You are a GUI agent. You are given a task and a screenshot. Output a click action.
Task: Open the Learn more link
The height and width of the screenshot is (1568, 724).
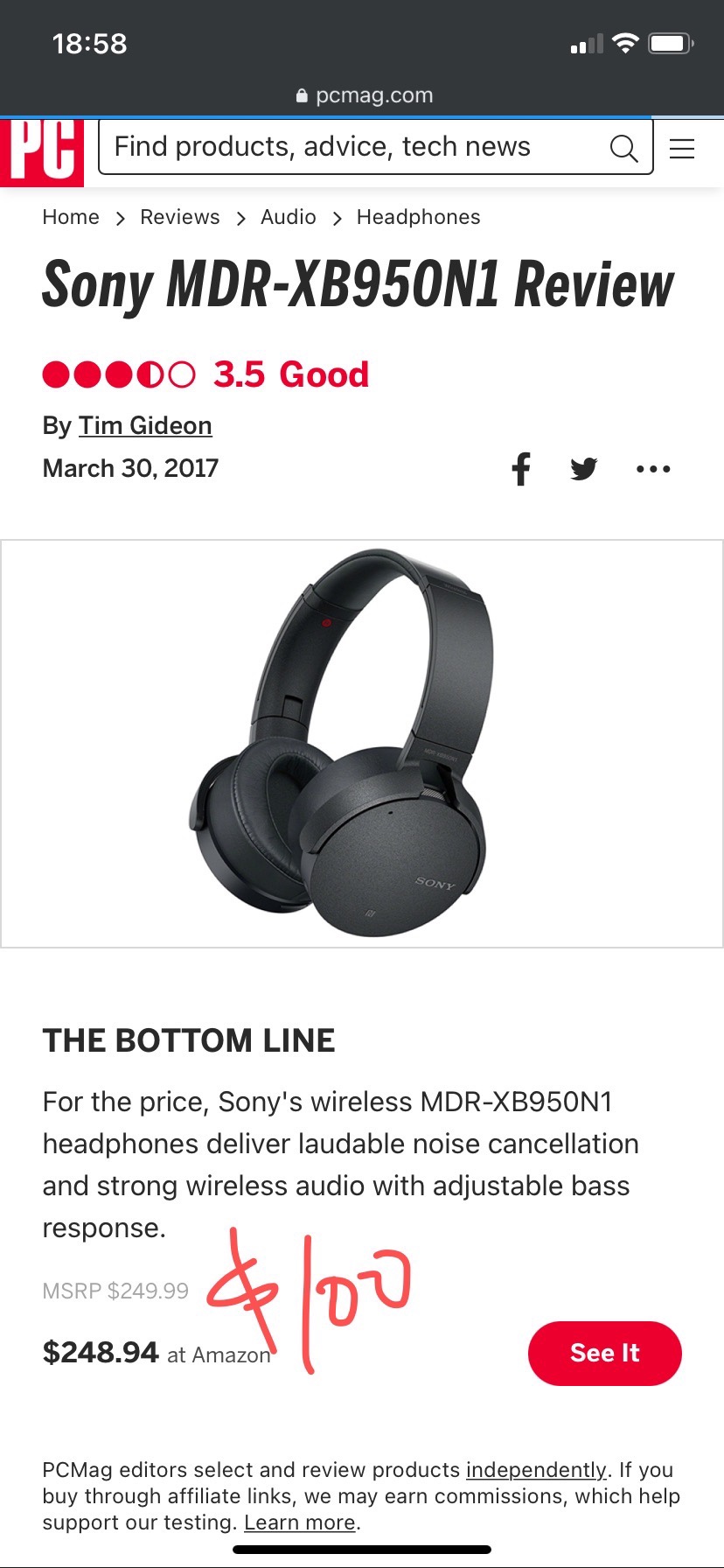click(300, 1522)
